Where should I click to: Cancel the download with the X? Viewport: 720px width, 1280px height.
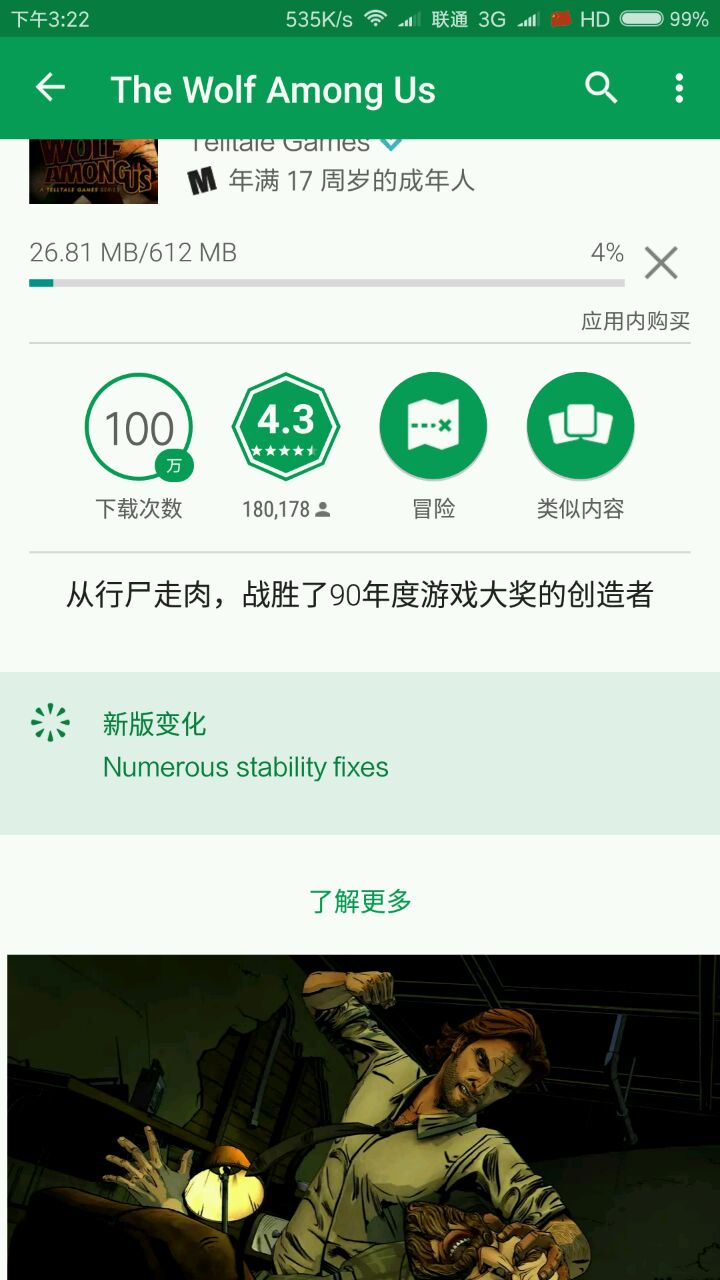(x=661, y=263)
